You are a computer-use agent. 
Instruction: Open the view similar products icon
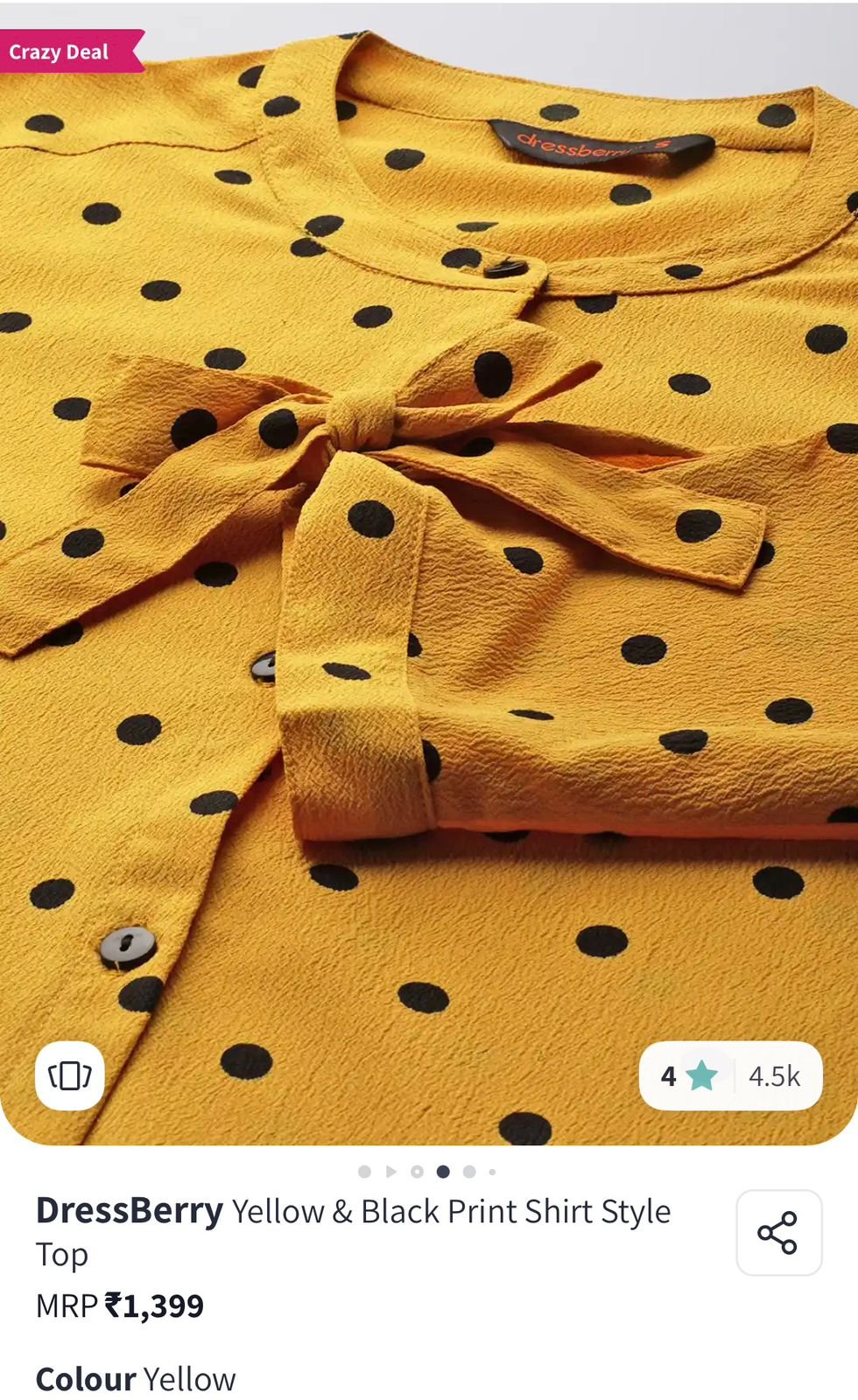[70, 1075]
